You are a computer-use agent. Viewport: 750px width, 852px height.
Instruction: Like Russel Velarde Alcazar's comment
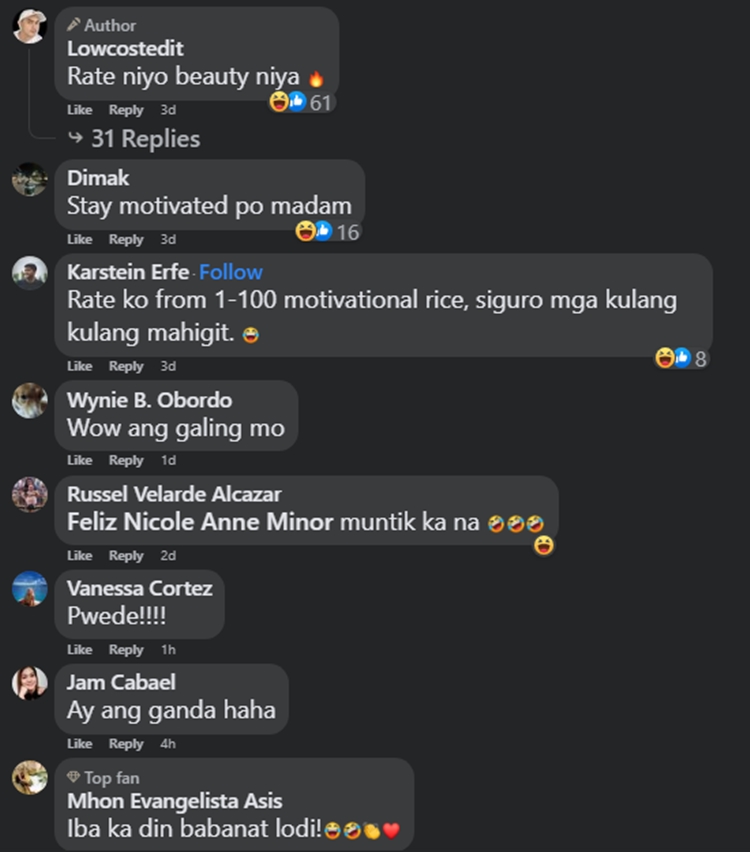click(79, 556)
